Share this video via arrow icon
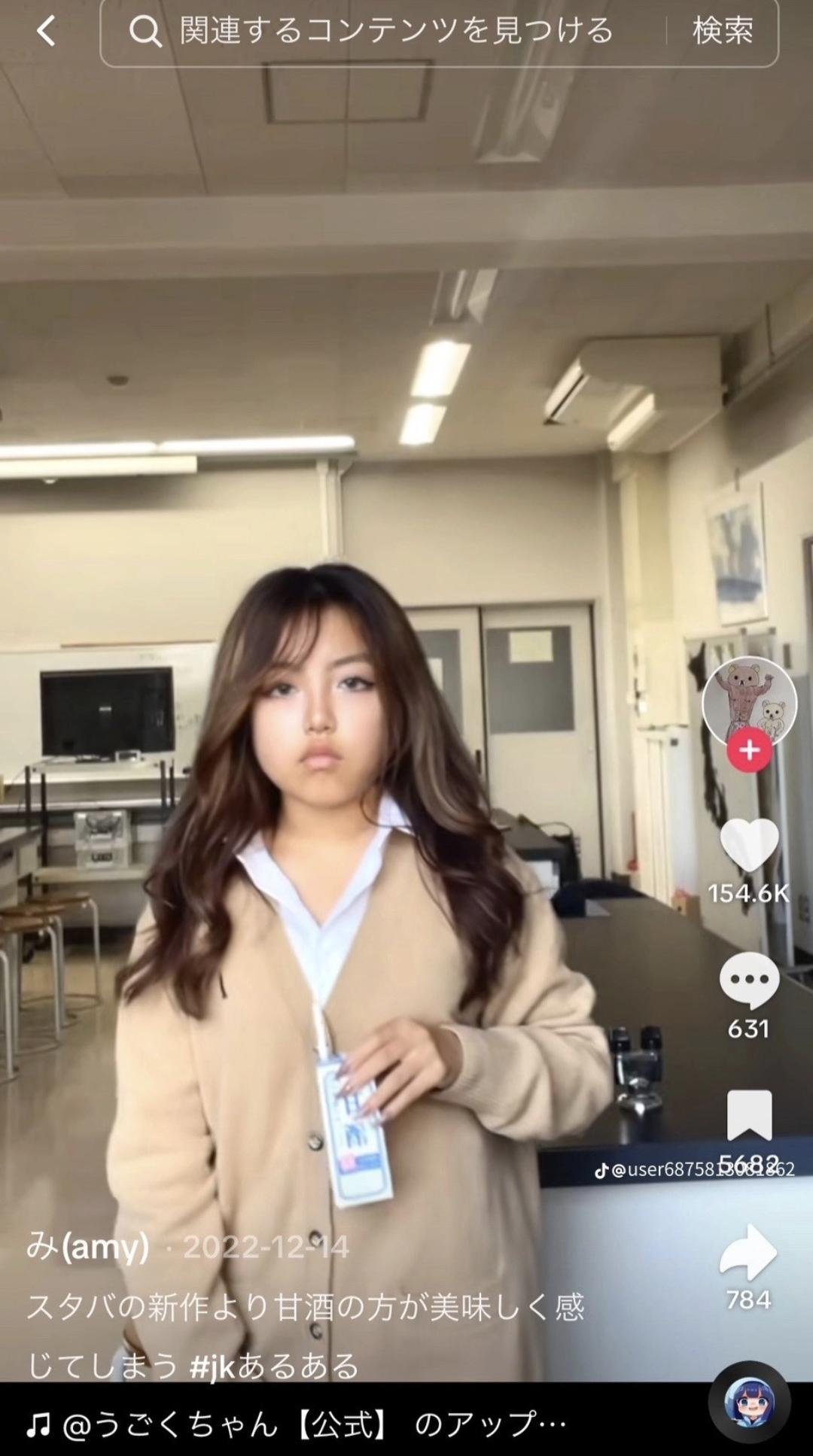This screenshot has width=813, height=1456. [749, 1252]
